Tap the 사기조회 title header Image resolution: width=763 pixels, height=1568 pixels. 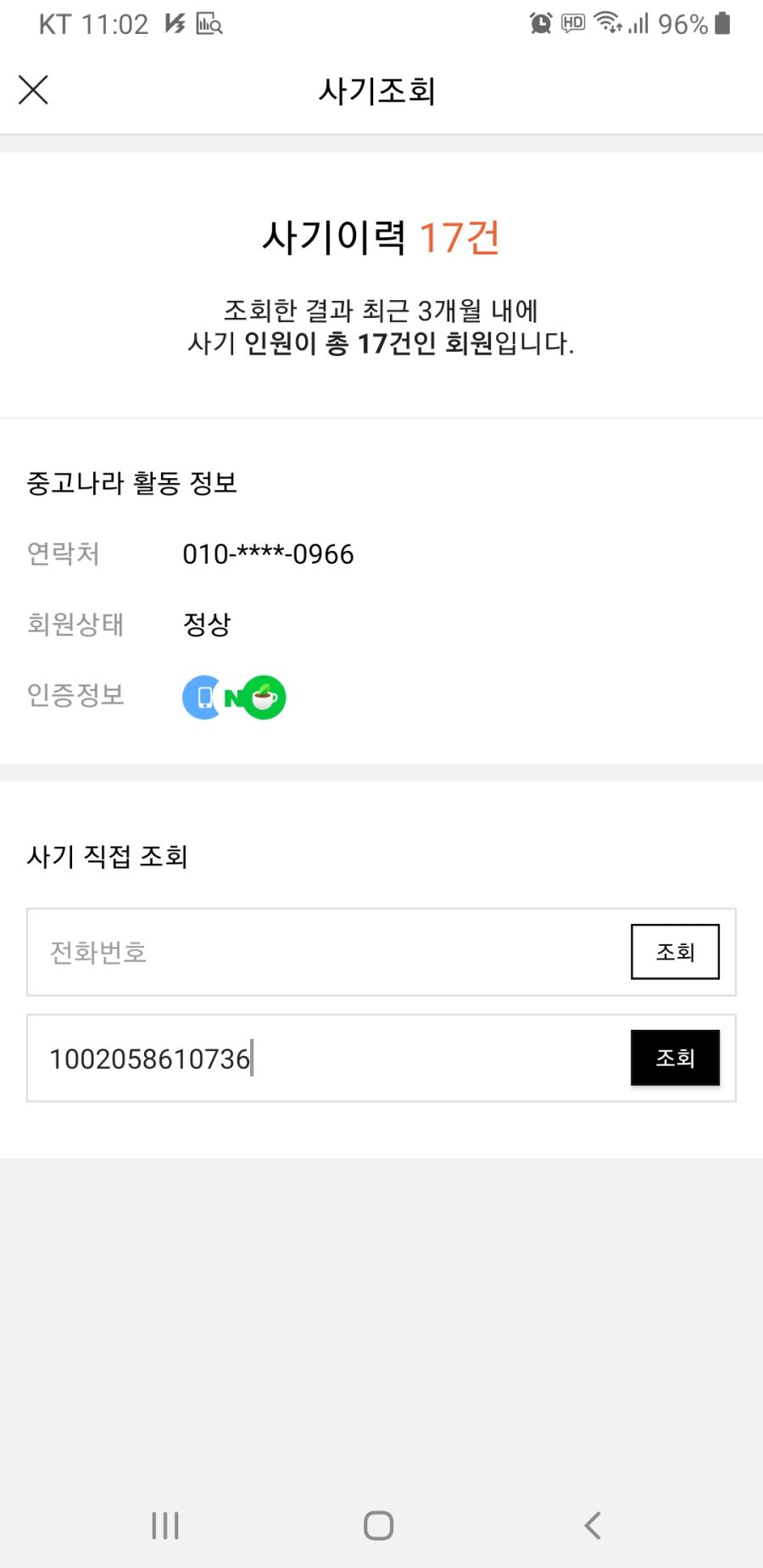(x=378, y=91)
